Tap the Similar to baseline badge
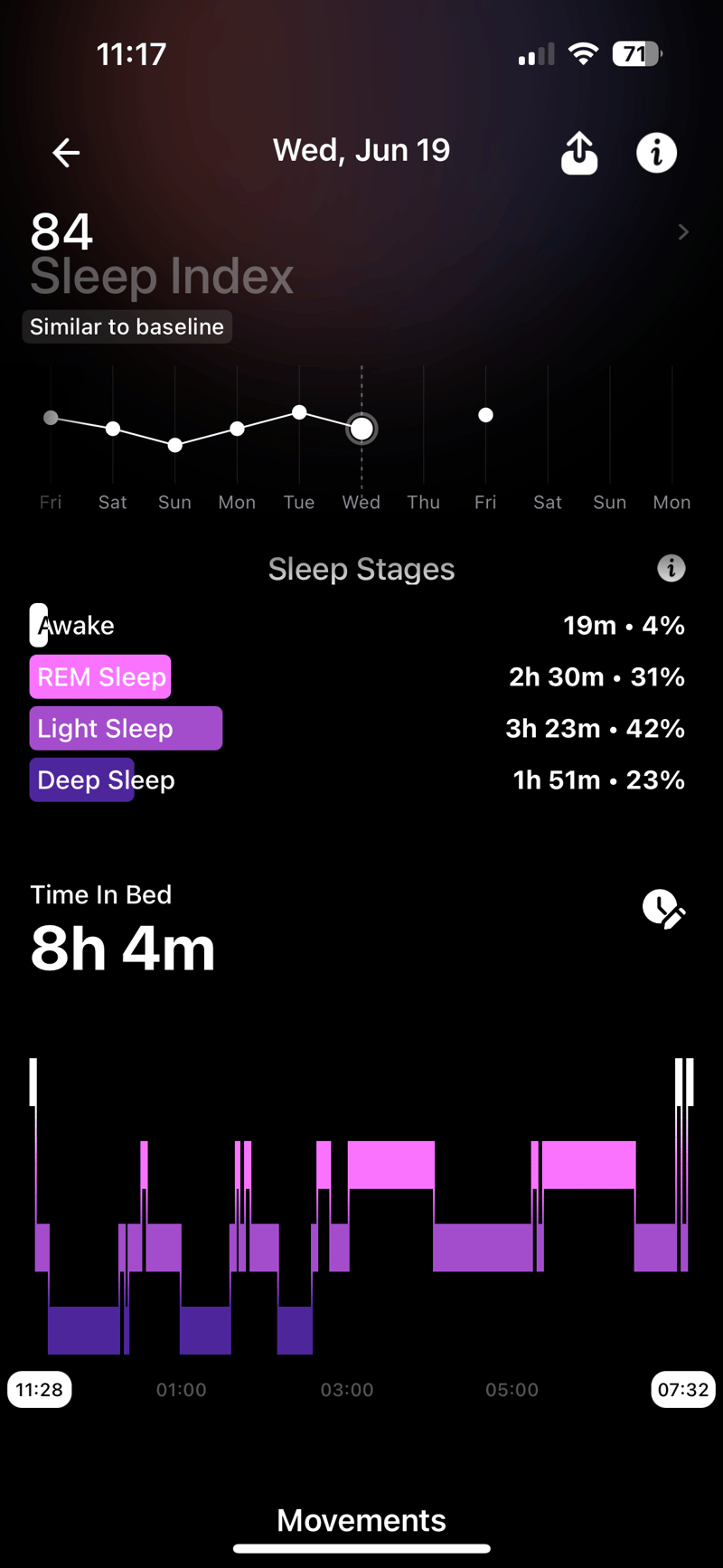The image size is (723, 1568). pos(127,326)
